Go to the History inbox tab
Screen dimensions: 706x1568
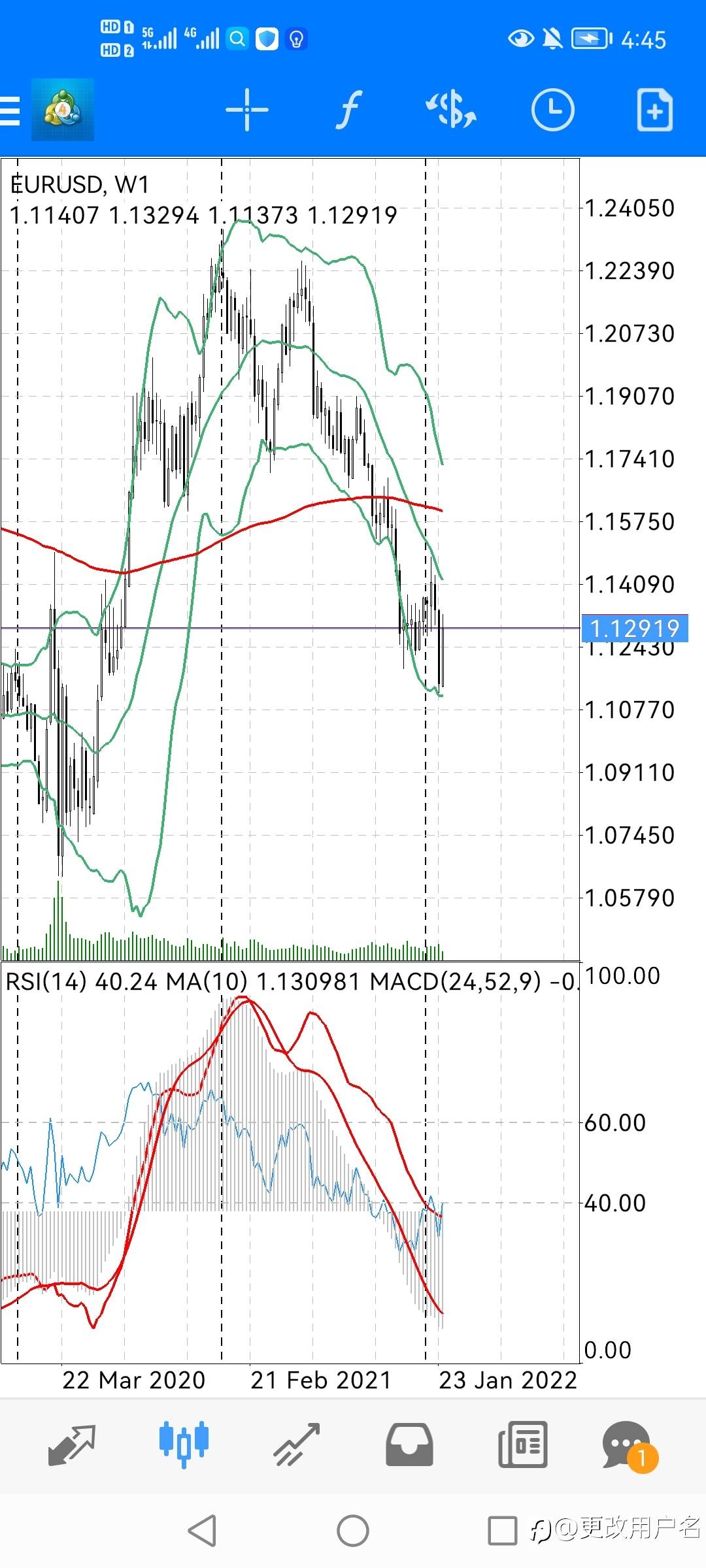(409, 1445)
